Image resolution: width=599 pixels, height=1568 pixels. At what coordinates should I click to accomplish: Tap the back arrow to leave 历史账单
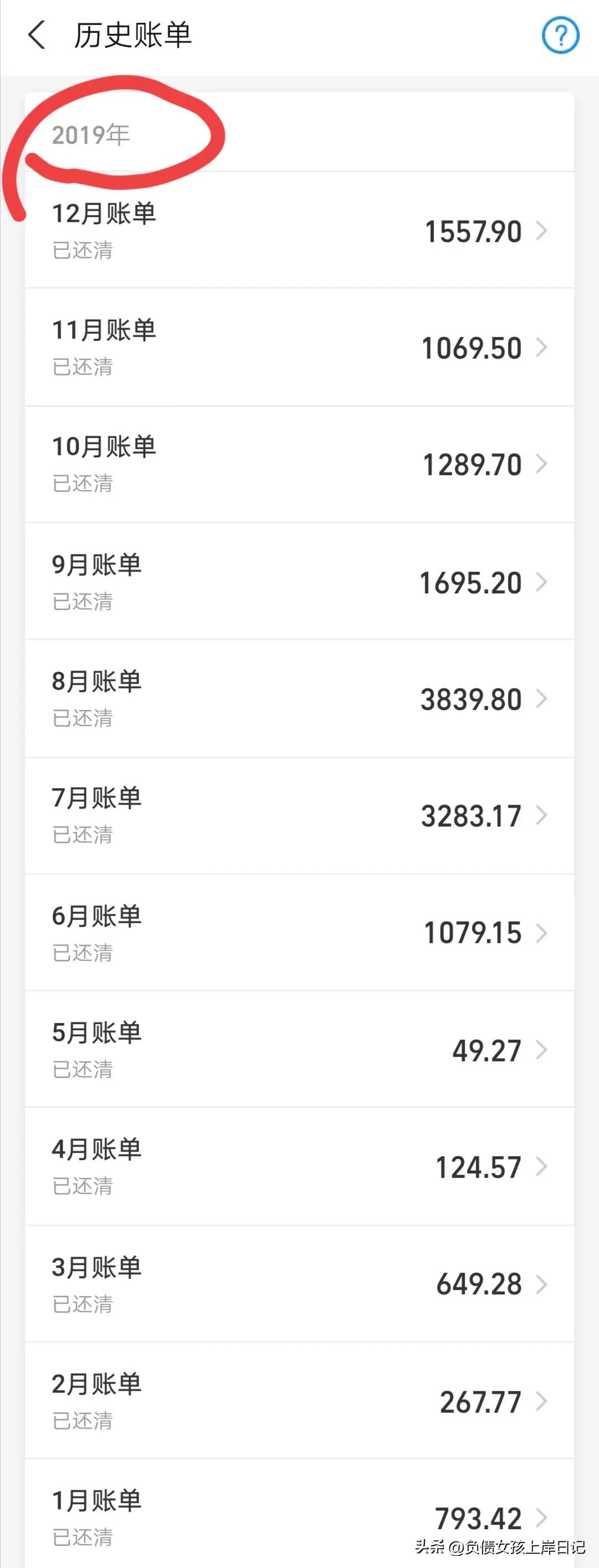[x=37, y=38]
